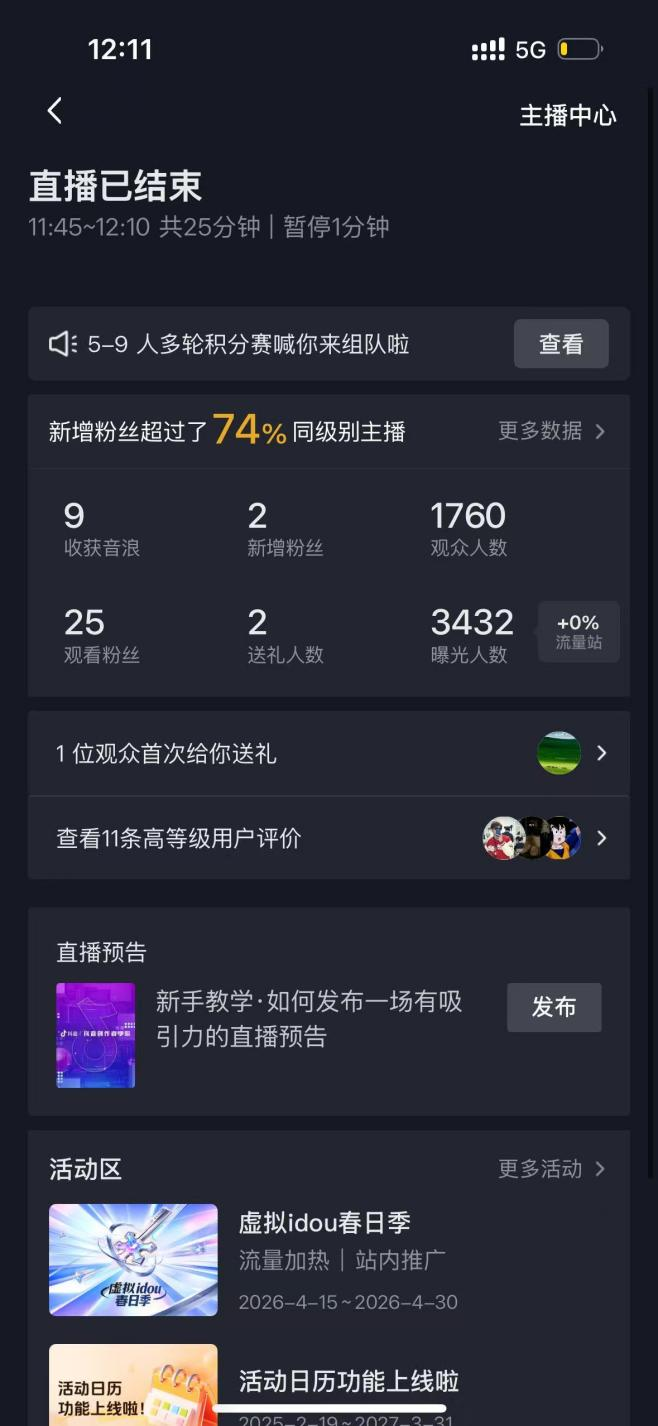Open 更多数据 details

click(x=551, y=431)
